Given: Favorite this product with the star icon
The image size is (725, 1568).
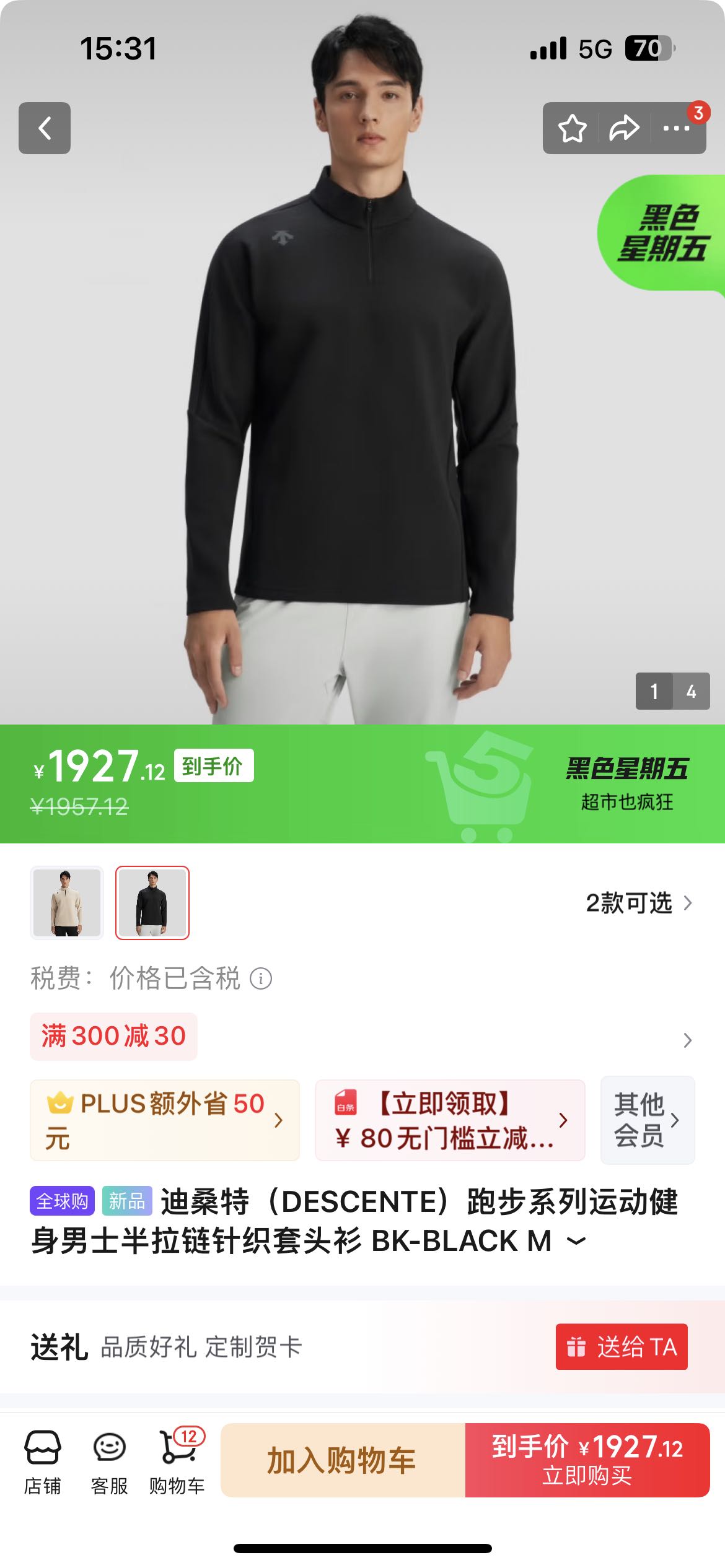Looking at the screenshot, I should click(x=572, y=129).
